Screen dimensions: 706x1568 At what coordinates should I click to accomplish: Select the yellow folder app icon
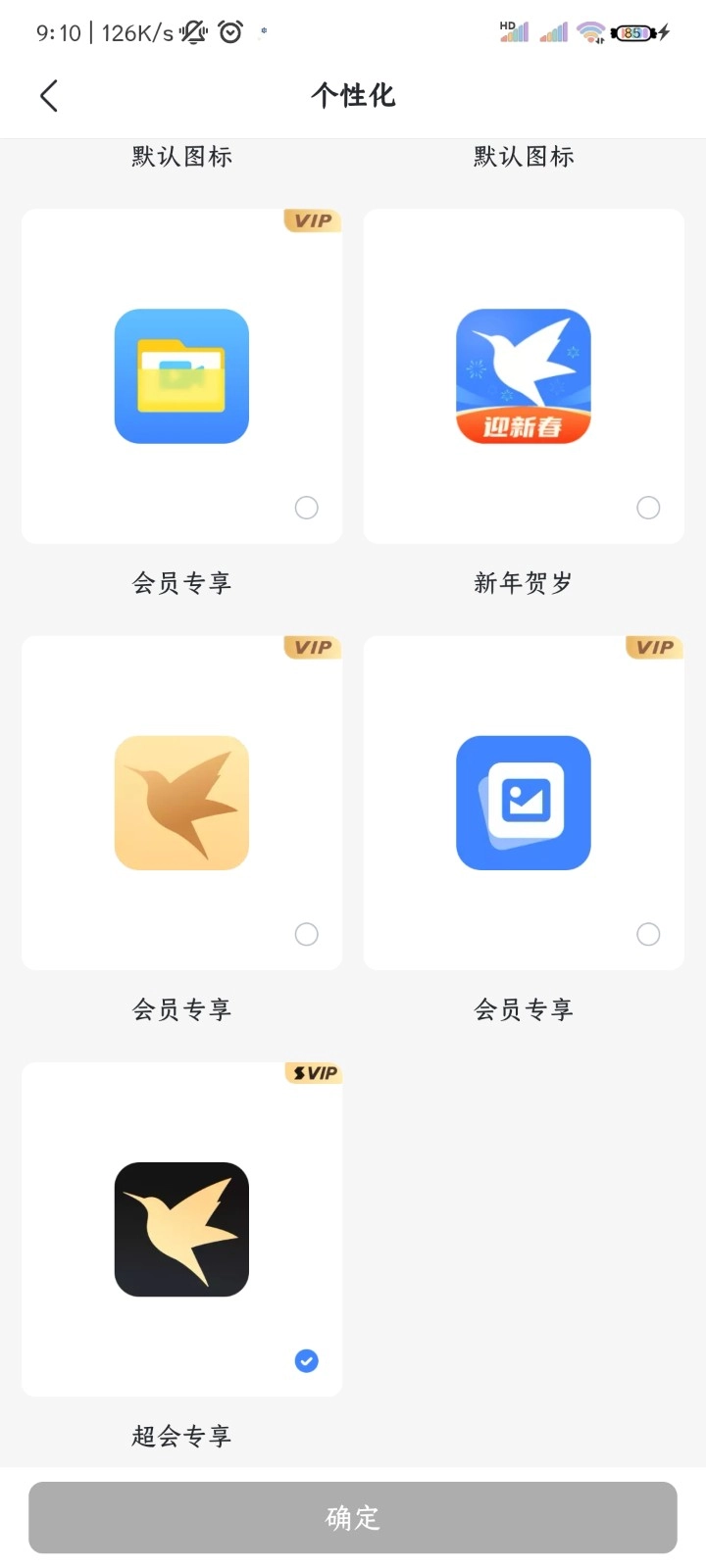[180, 376]
